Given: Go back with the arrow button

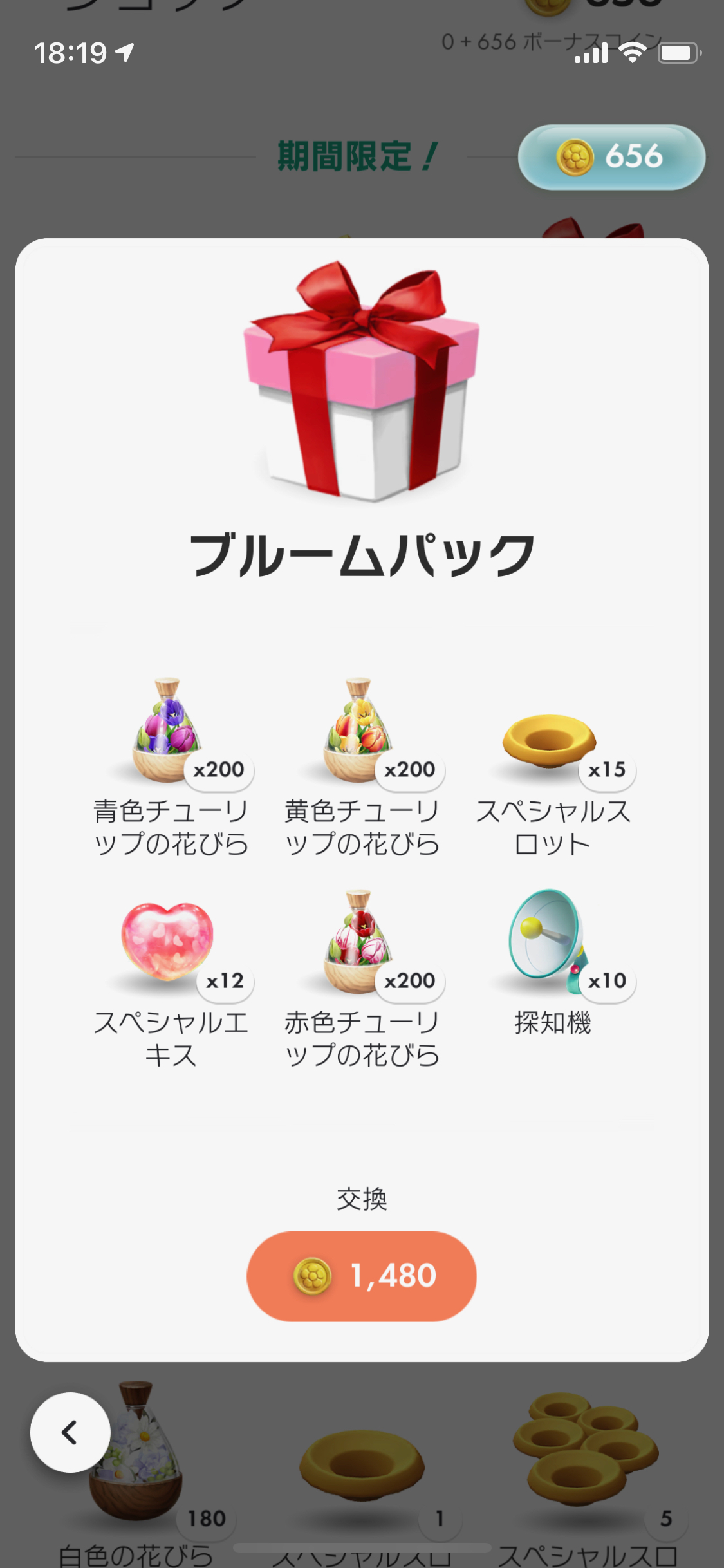Looking at the screenshot, I should click(70, 1432).
